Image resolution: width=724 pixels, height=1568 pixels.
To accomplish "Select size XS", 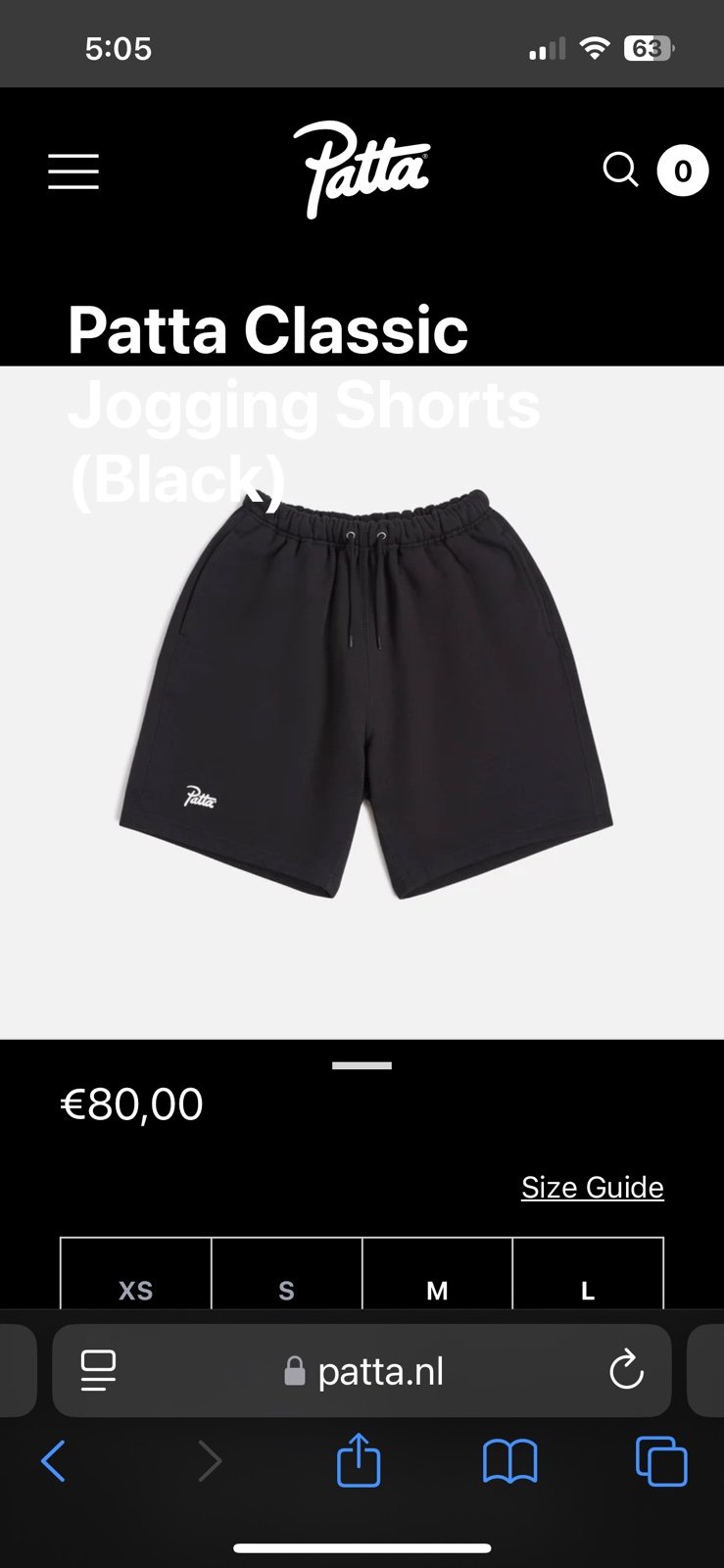I will (x=136, y=1274).
